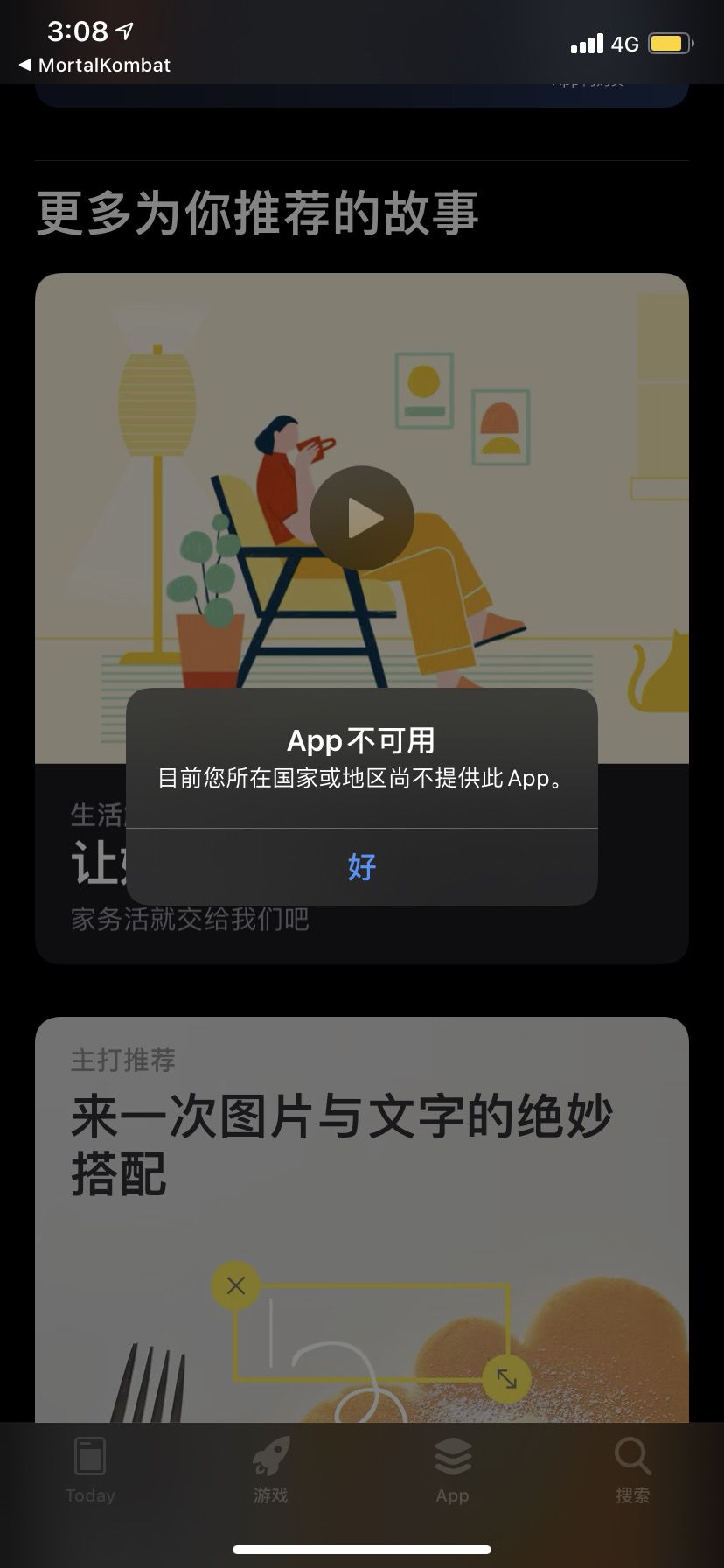Open the 搜索 search tab

[632, 1470]
